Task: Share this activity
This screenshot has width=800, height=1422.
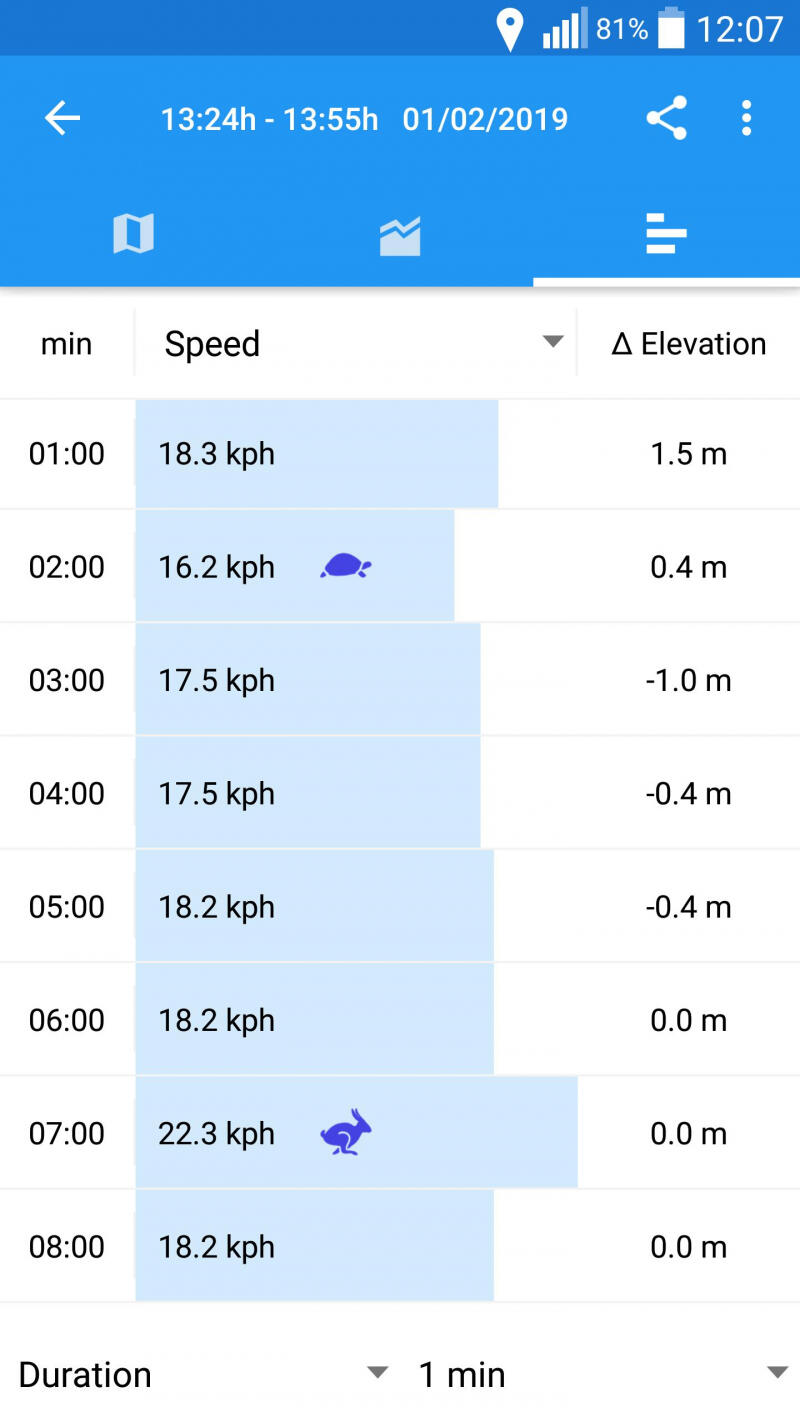Action: click(x=666, y=119)
